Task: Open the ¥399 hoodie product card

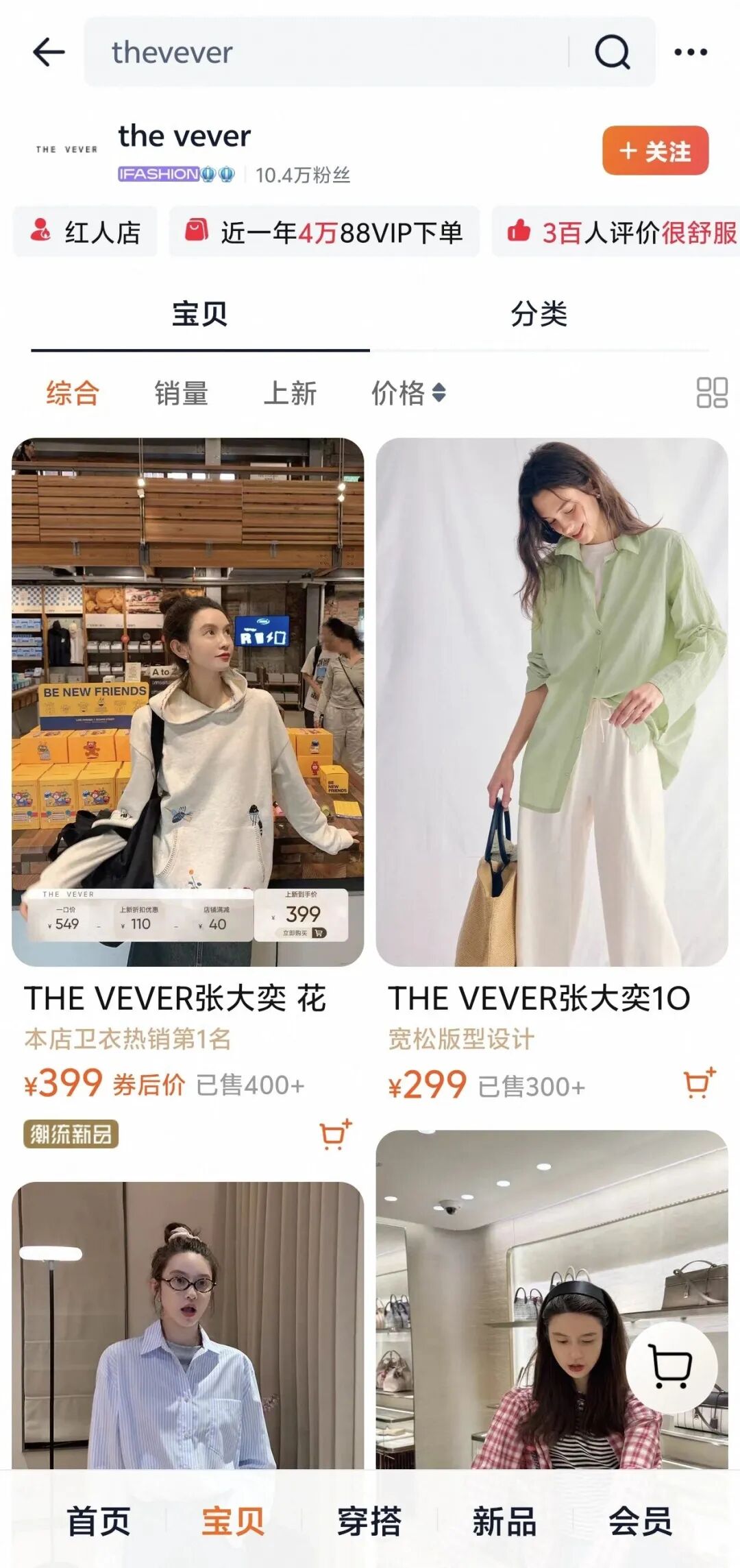Action: [x=188, y=702]
